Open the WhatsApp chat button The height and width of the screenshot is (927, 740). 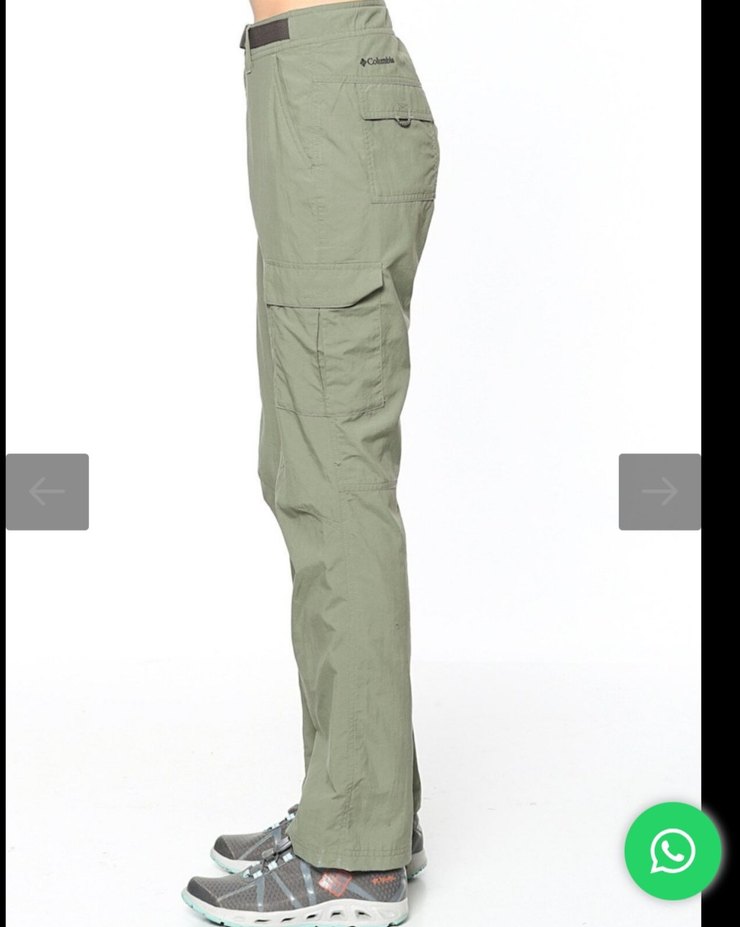673,851
